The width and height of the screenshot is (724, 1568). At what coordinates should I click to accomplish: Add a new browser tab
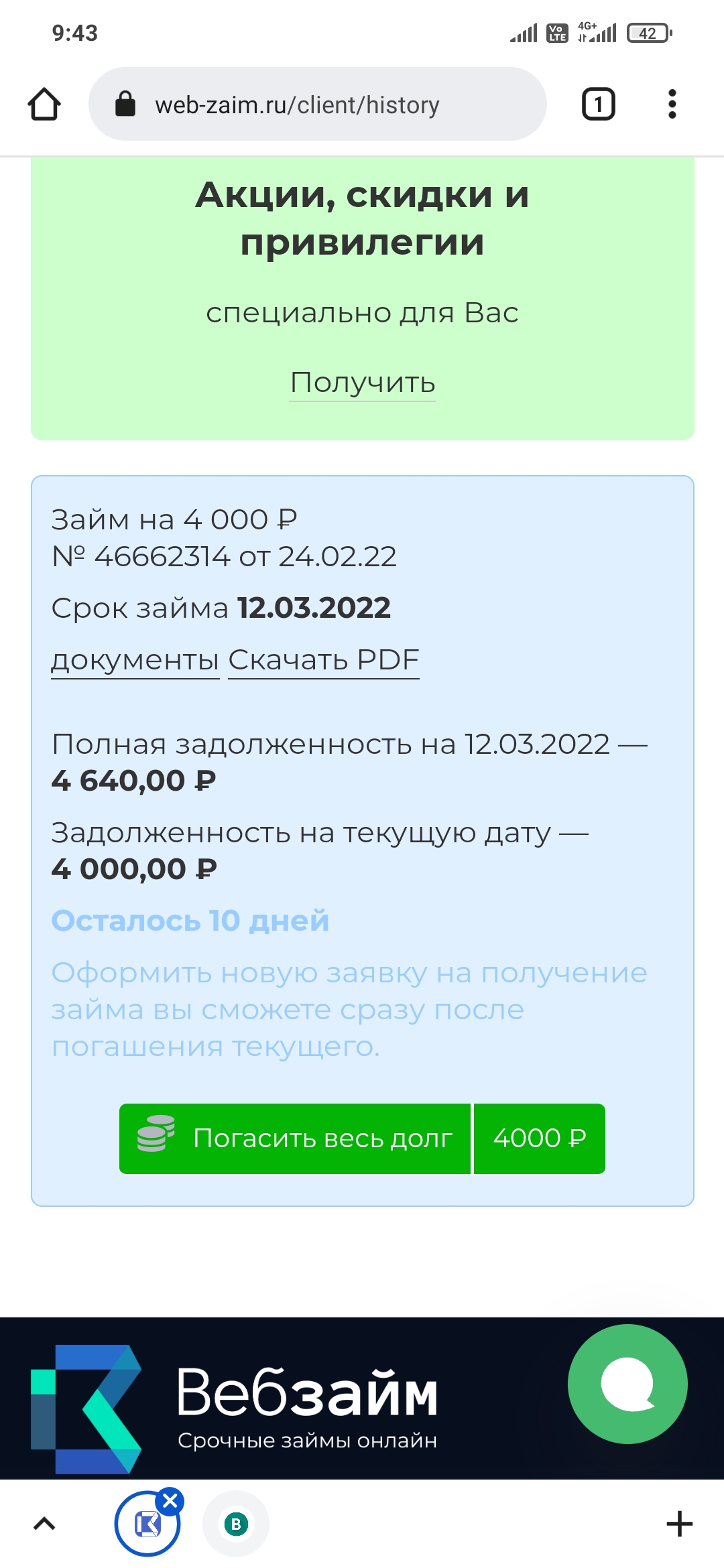point(679,1524)
